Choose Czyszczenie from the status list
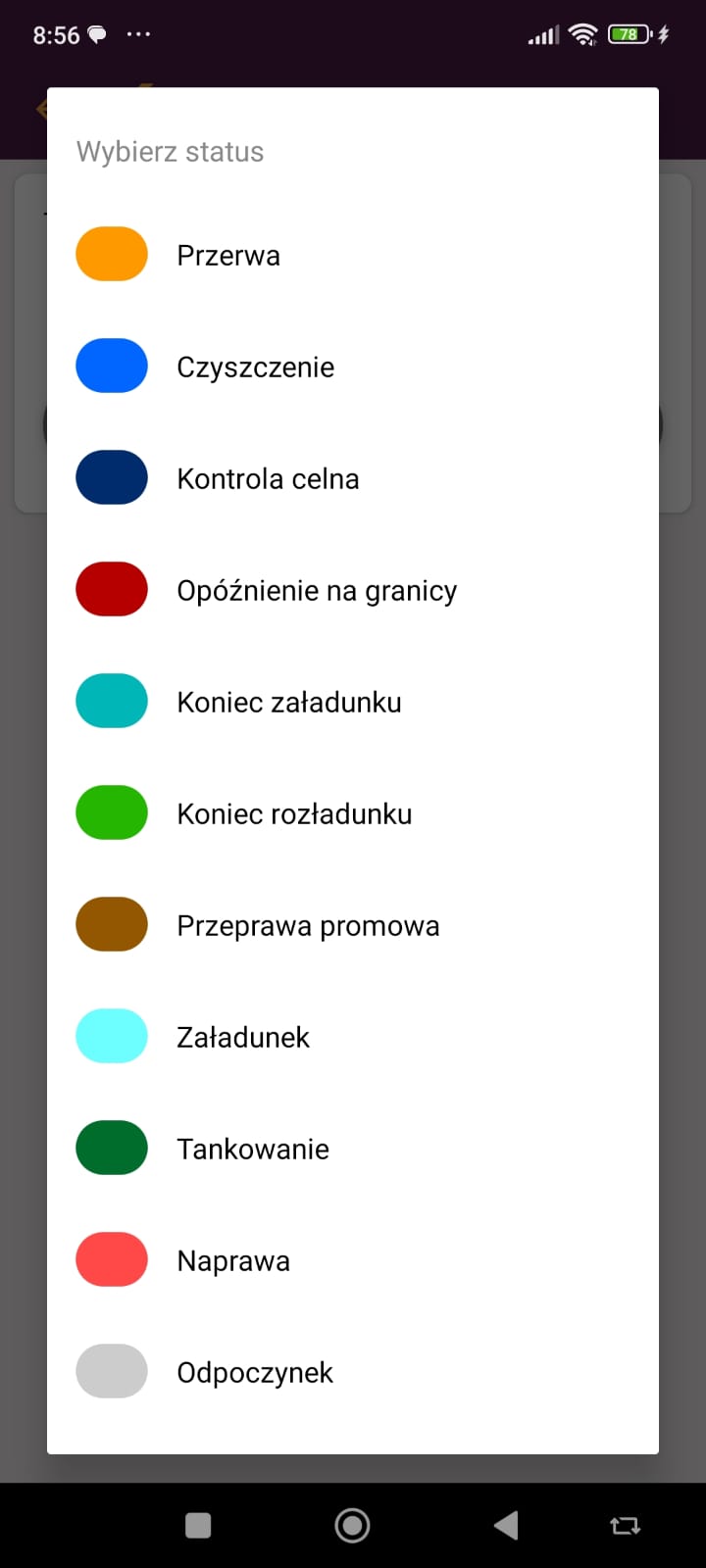Viewport: 706px width, 1568px height. pyautogui.click(x=353, y=367)
